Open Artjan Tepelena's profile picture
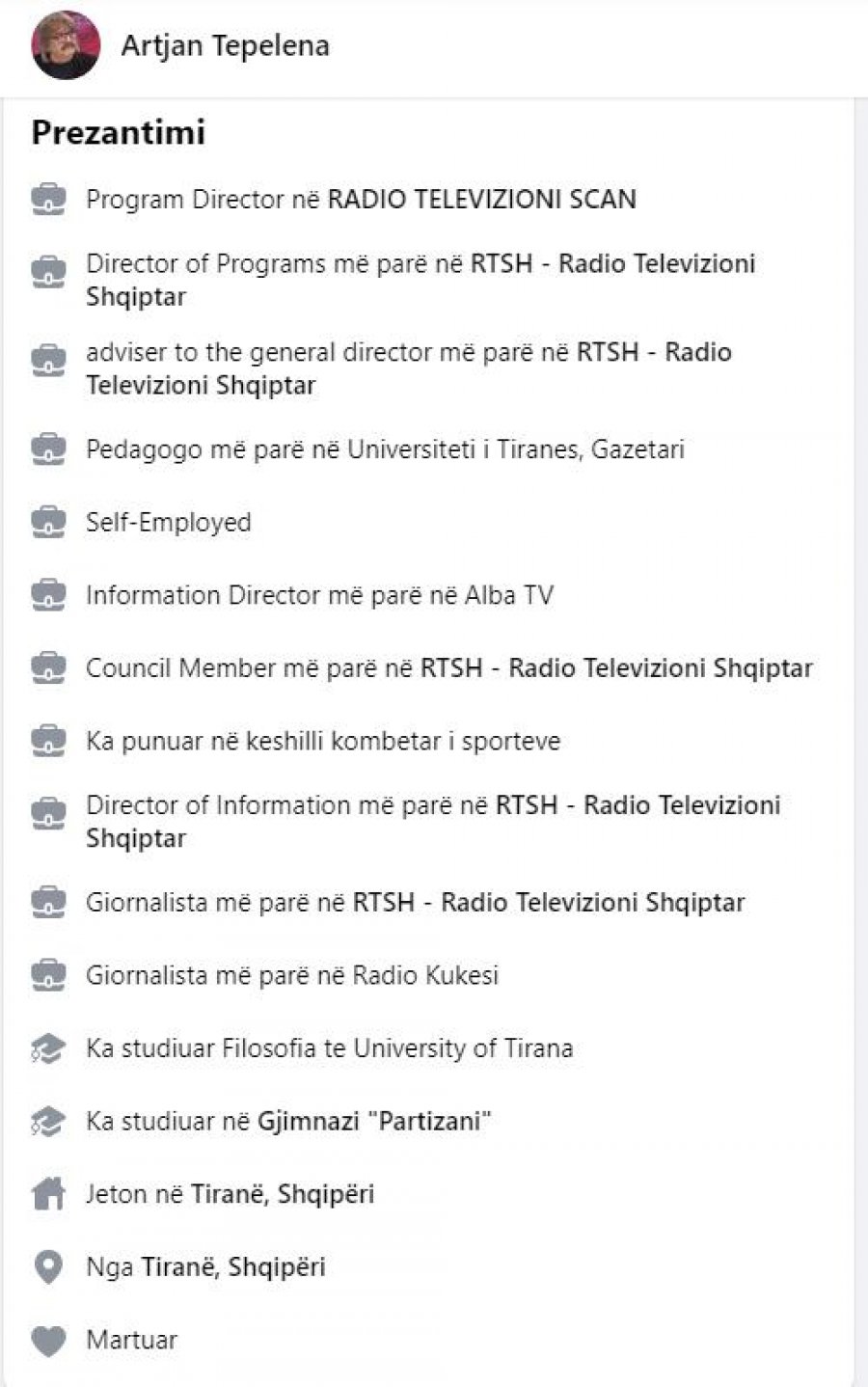 (66, 45)
